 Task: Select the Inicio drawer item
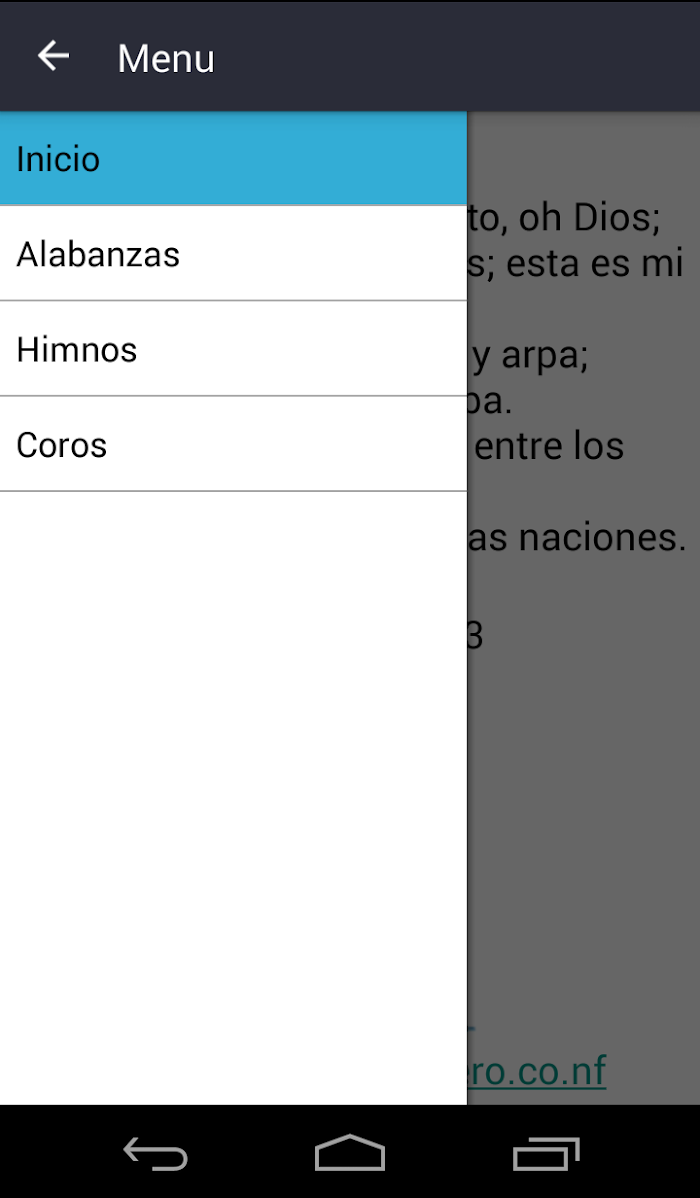click(x=233, y=159)
